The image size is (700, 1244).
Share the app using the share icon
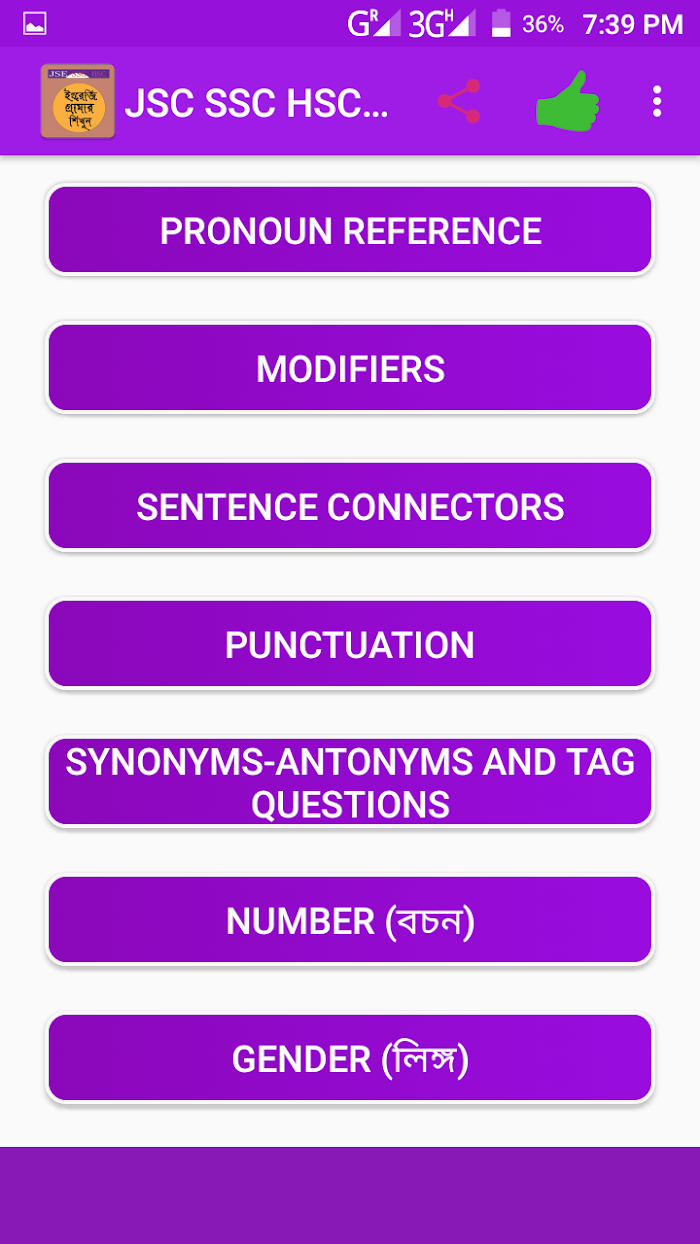(459, 101)
